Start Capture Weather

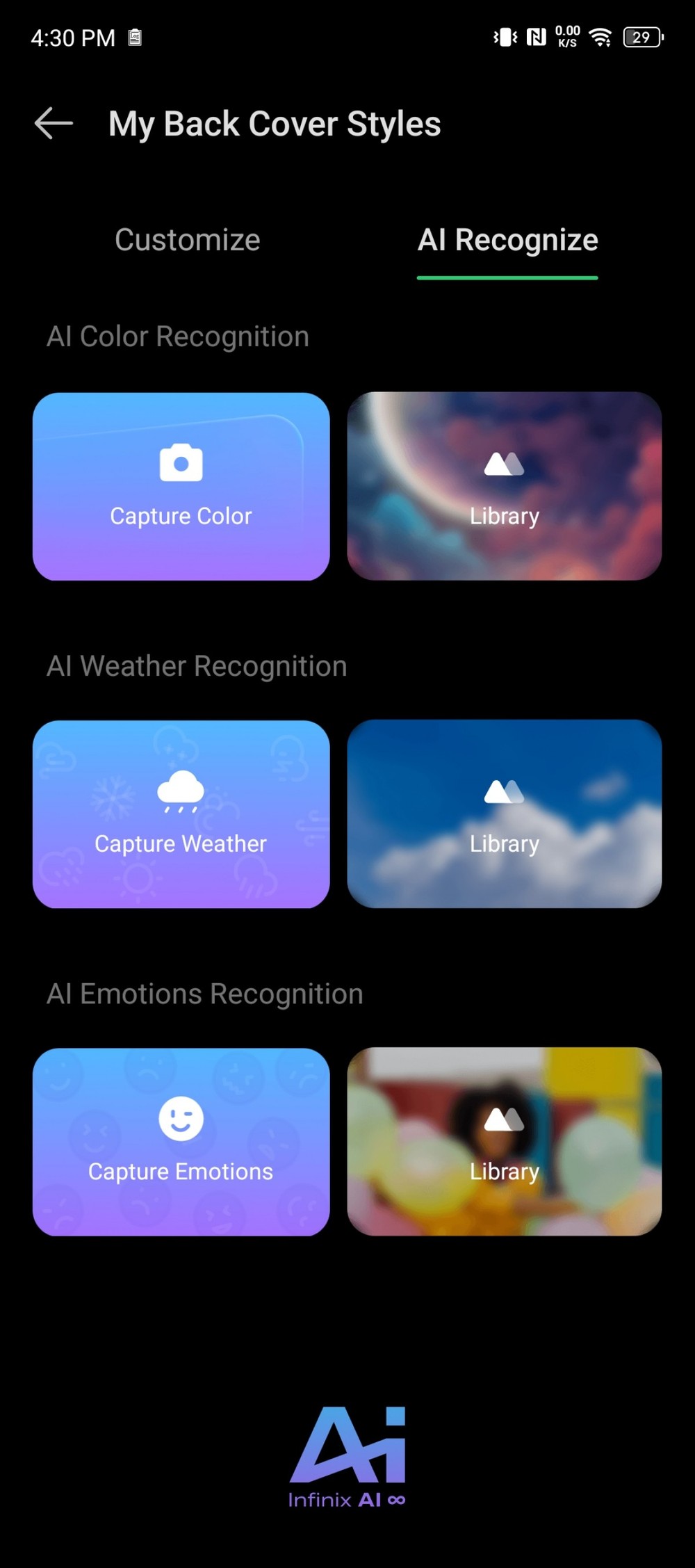click(181, 814)
